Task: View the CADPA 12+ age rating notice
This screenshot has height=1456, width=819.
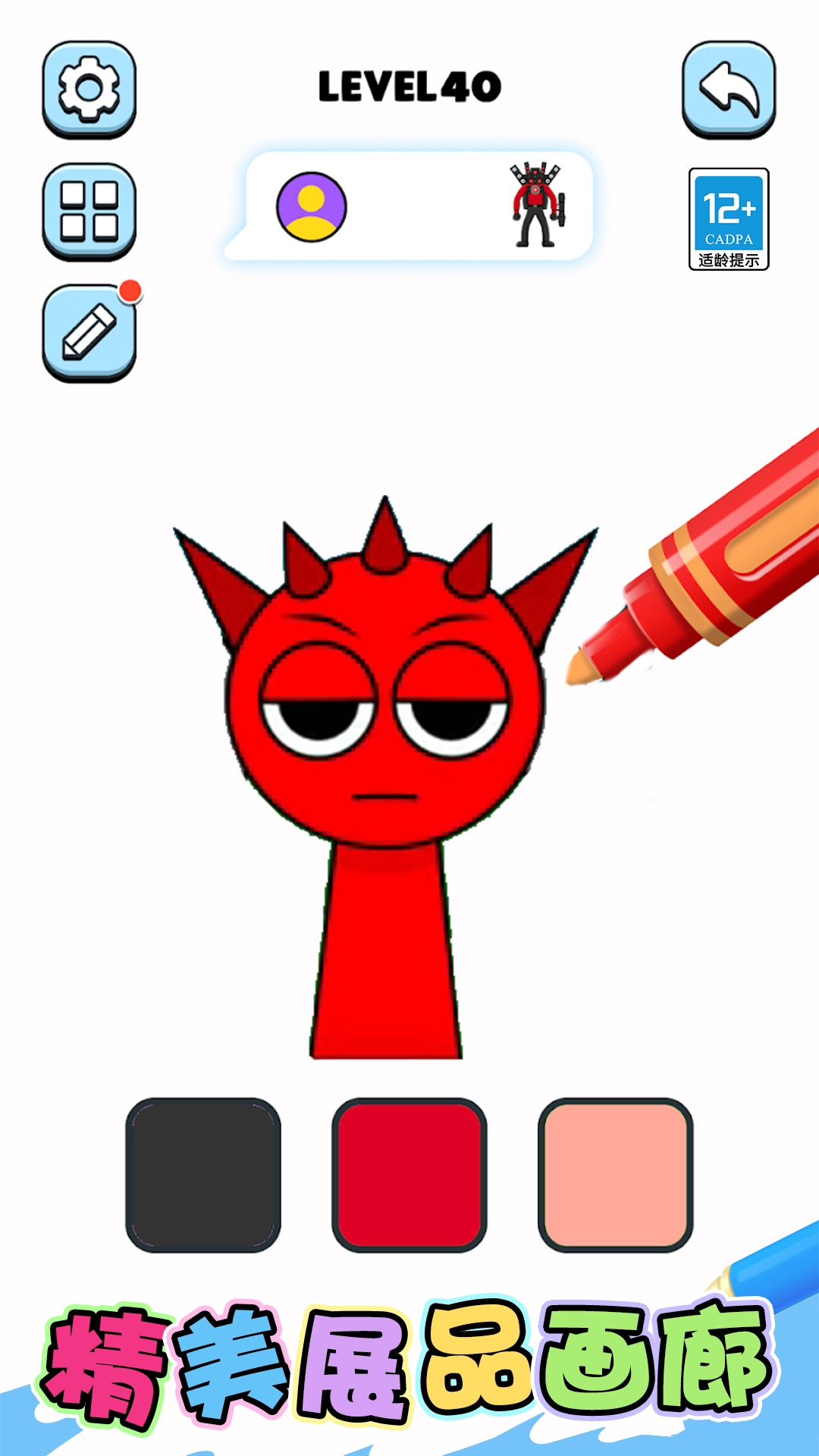Action: (x=729, y=219)
